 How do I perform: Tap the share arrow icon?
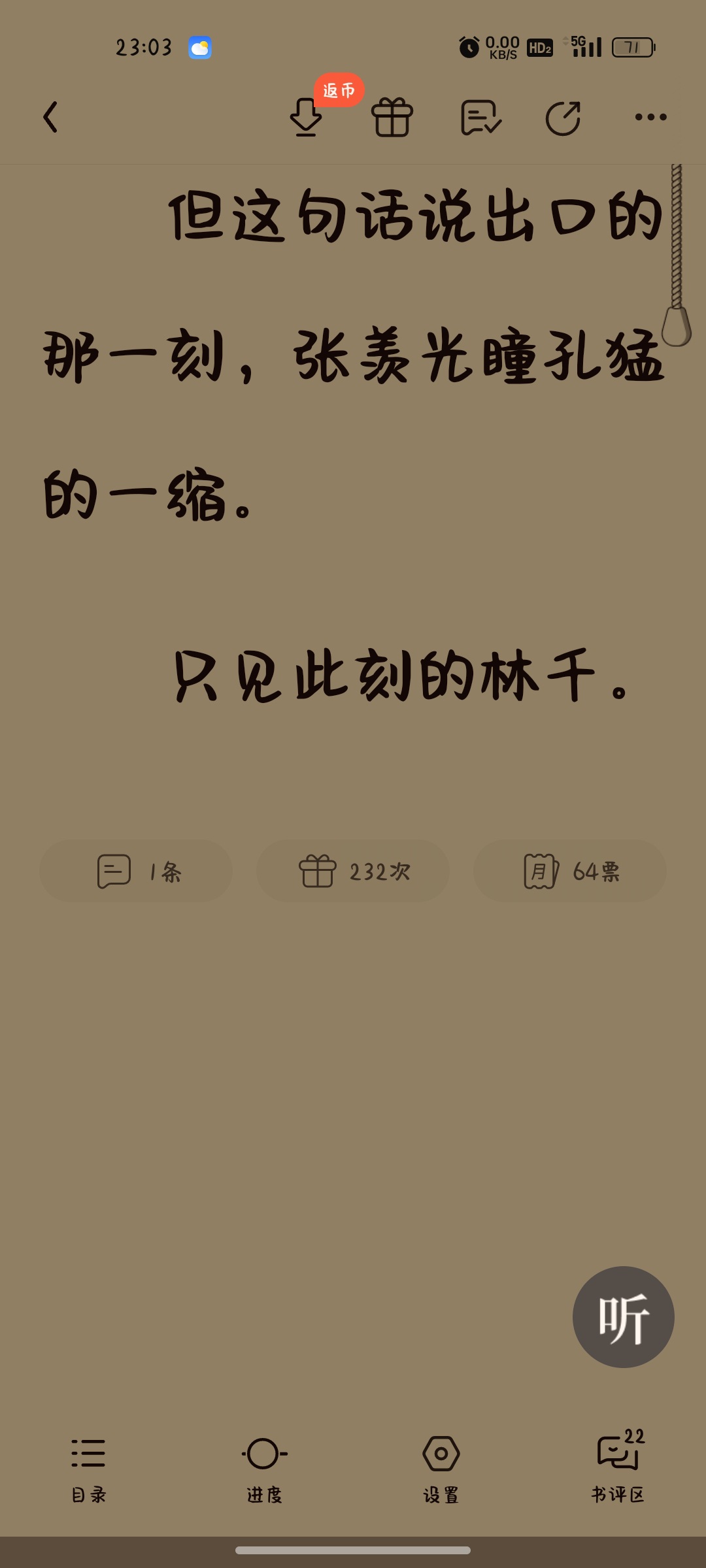click(563, 118)
